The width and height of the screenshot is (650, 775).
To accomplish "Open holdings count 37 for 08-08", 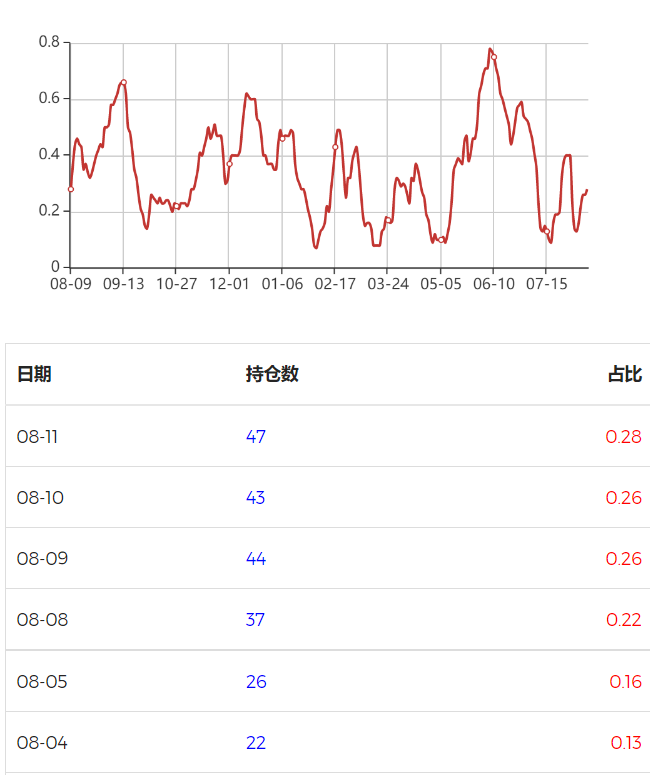I will (x=255, y=619).
